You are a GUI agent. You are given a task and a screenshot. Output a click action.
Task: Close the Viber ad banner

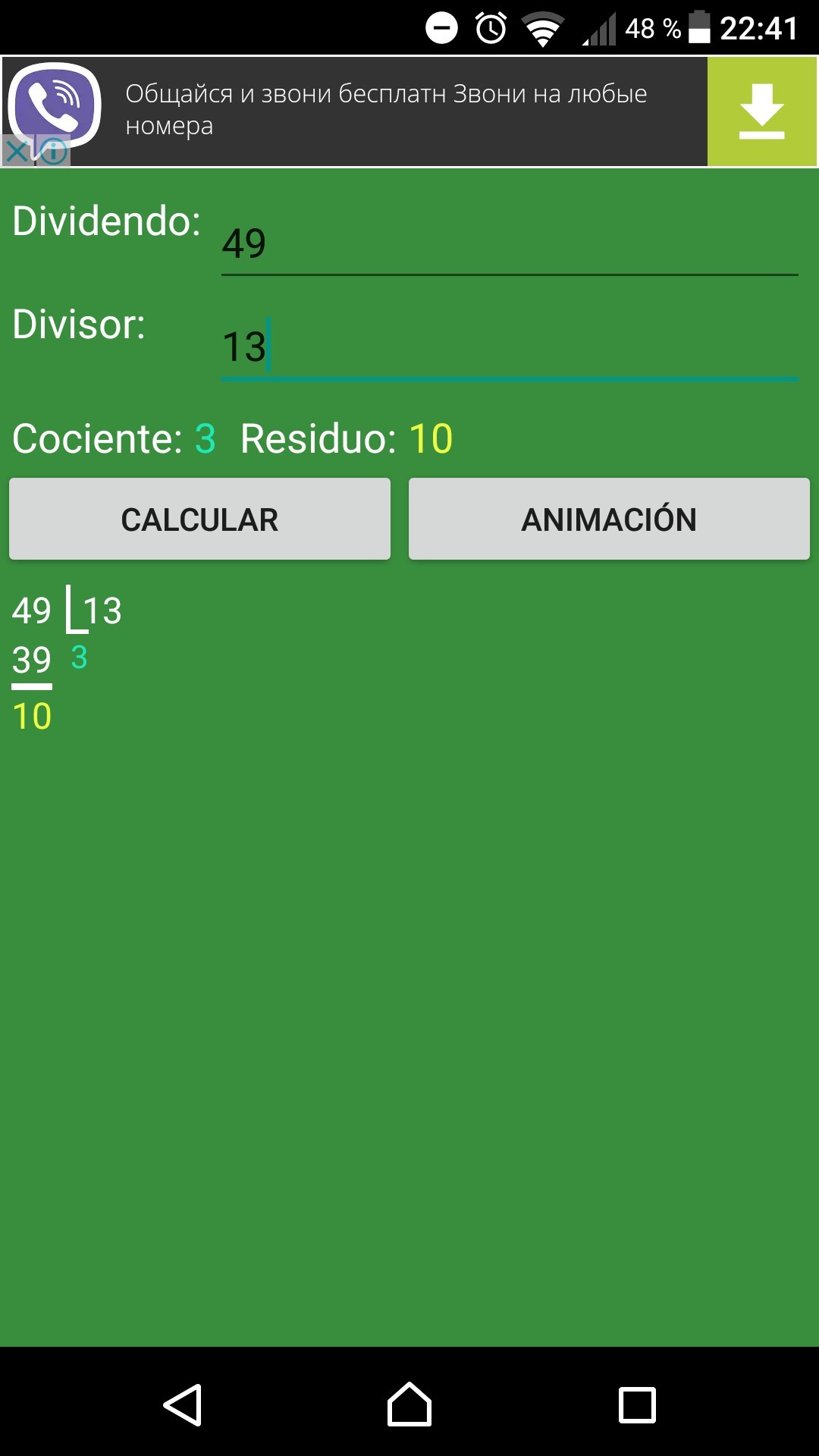[x=16, y=151]
